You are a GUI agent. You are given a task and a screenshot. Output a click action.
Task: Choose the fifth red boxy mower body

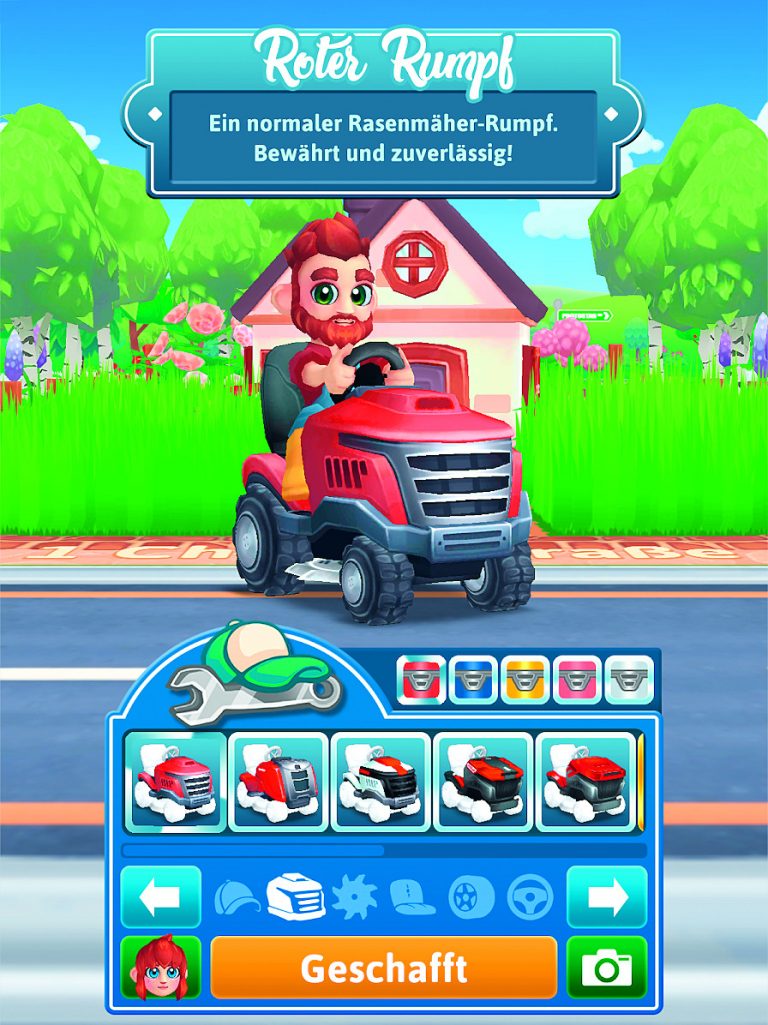tap(585, 782)
